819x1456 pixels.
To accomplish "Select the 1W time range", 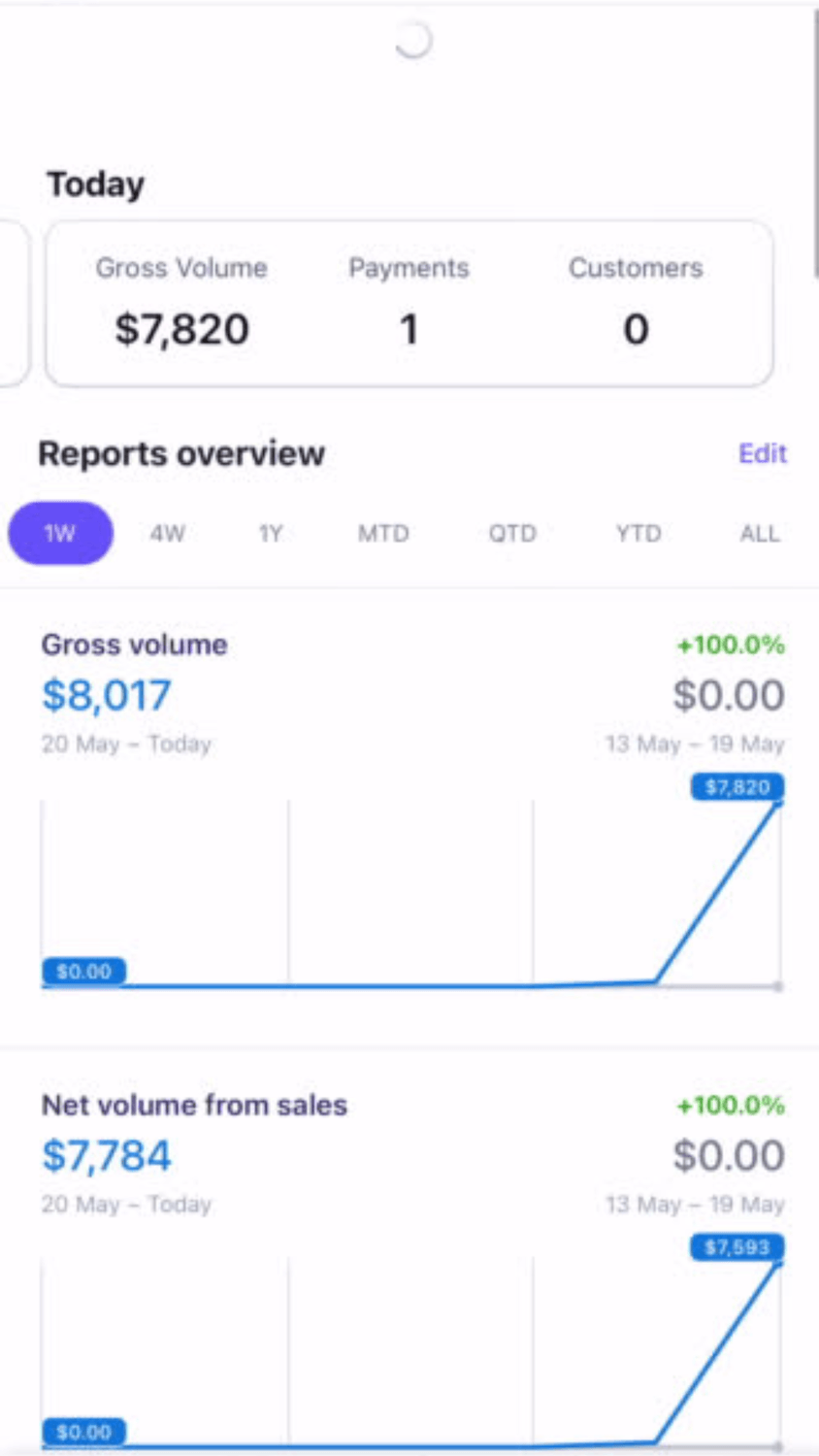I will pyautogui.click(x=60, y=533).
